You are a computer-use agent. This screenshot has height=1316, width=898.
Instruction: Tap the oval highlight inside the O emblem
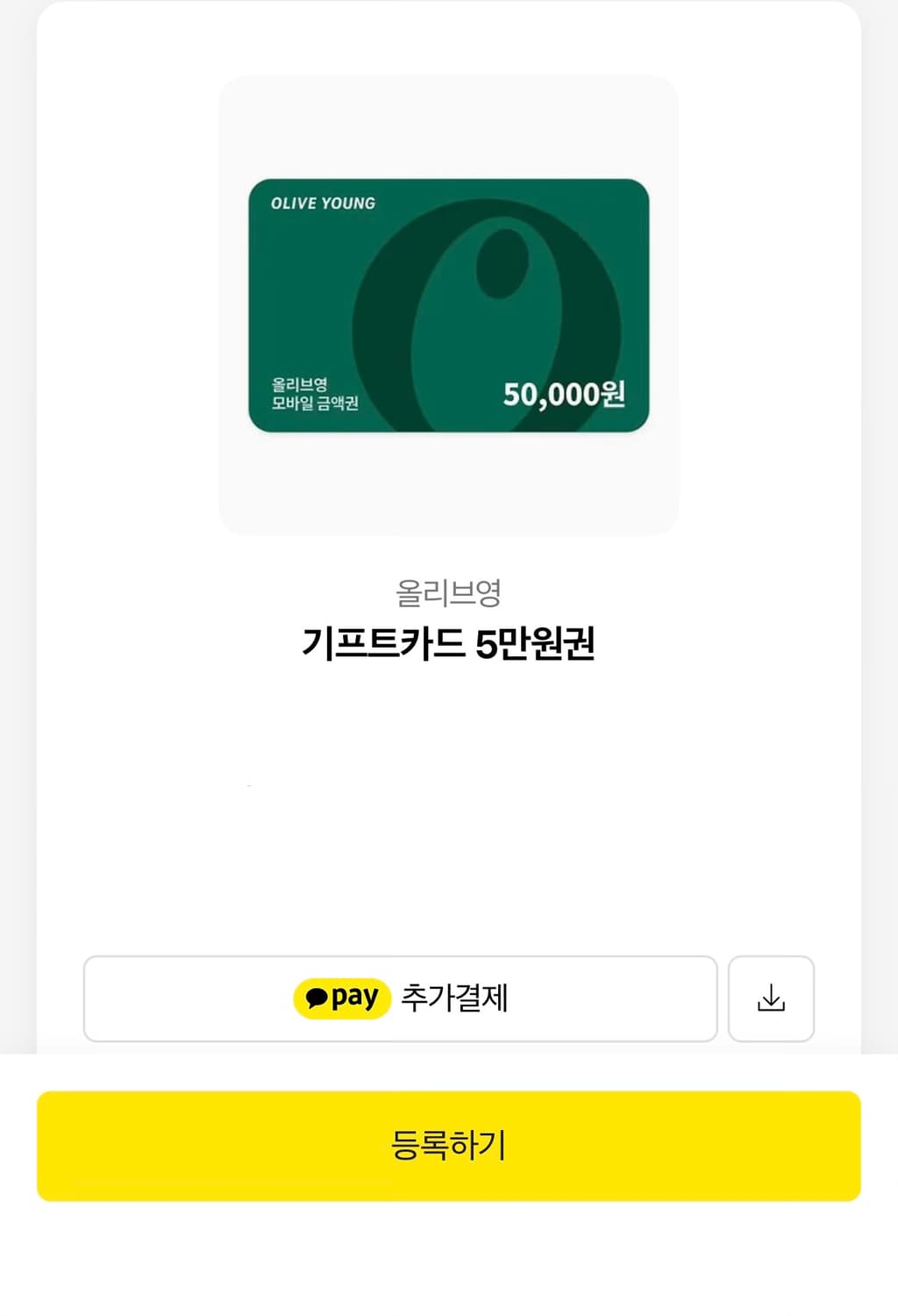coord(501,259)
